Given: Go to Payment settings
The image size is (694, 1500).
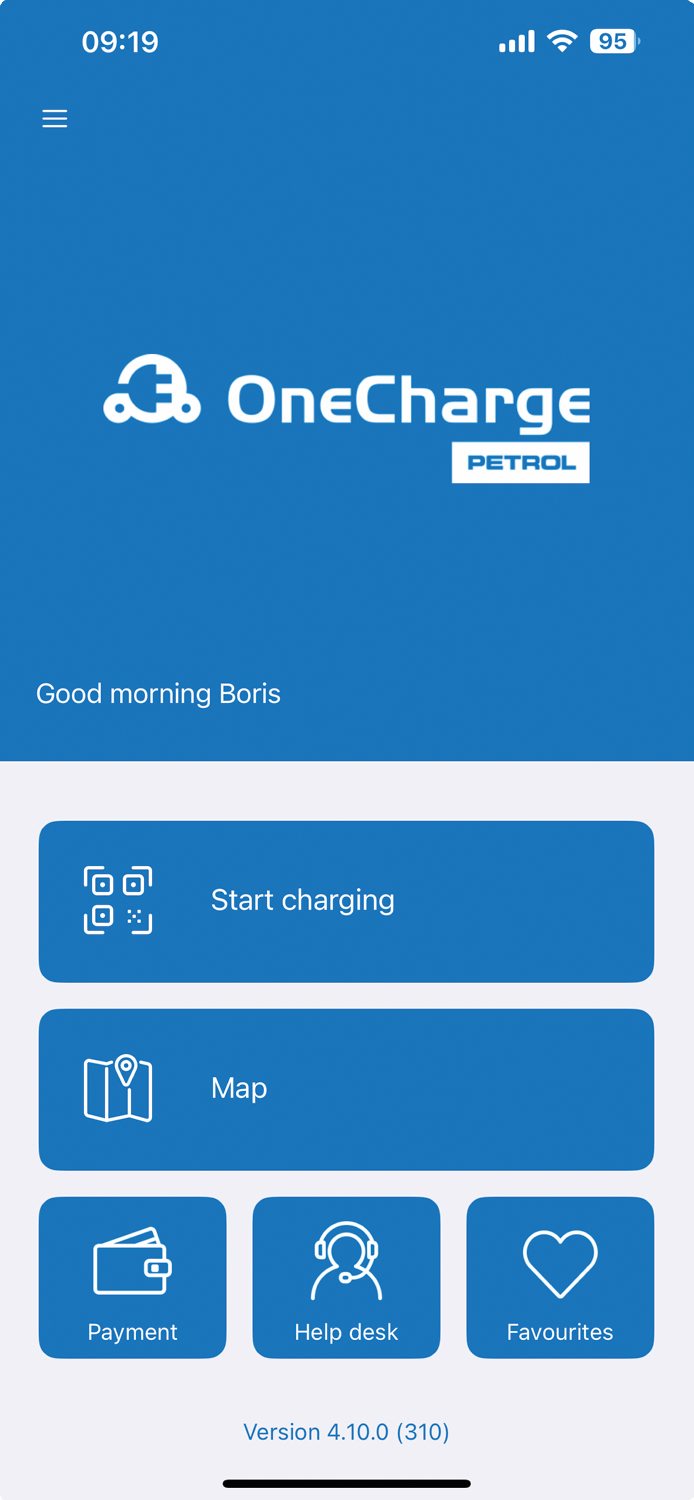Looking at the screenshot, I should [132, 1277].
